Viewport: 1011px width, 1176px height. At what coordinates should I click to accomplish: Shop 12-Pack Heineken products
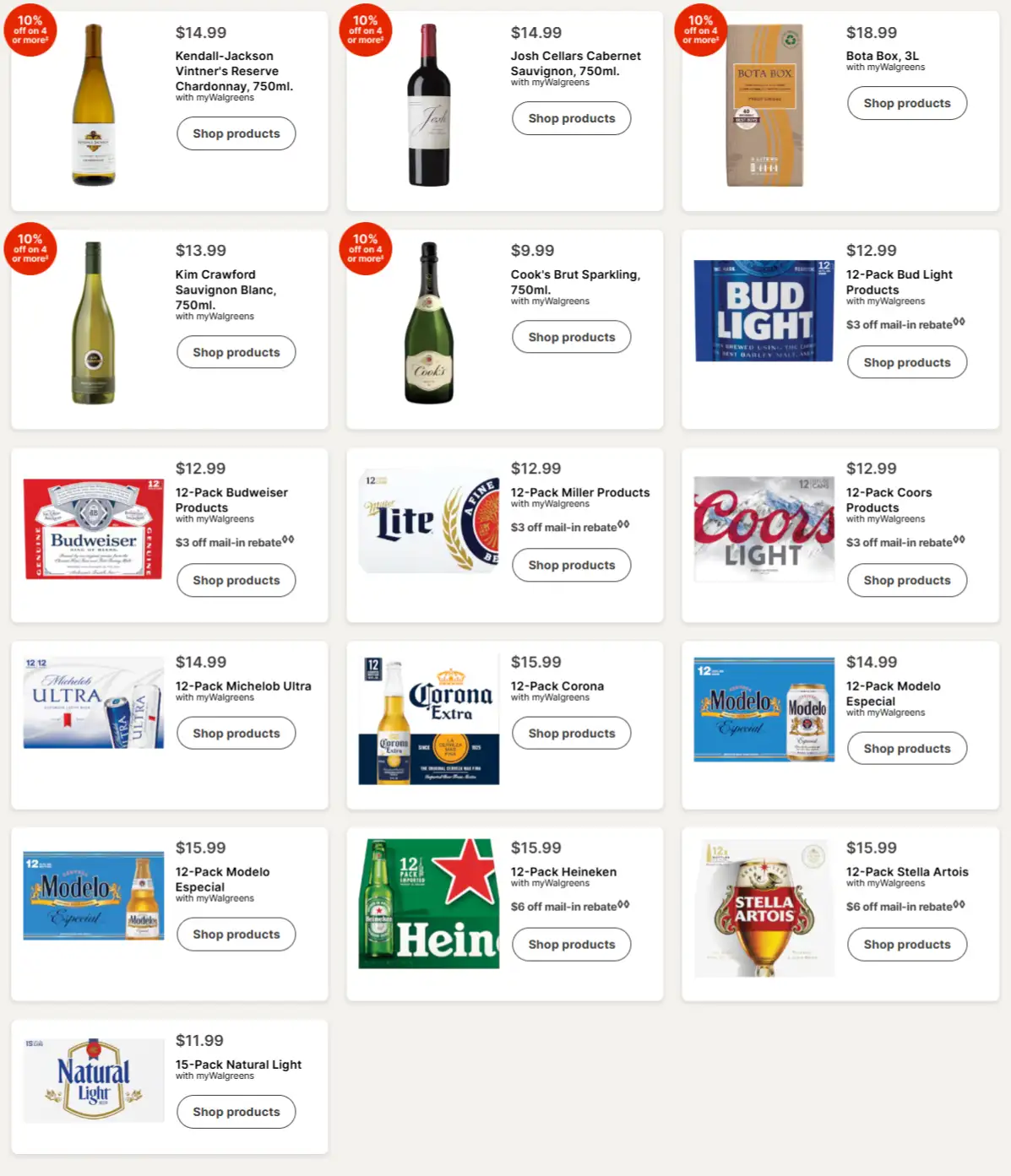pos(571,944)
